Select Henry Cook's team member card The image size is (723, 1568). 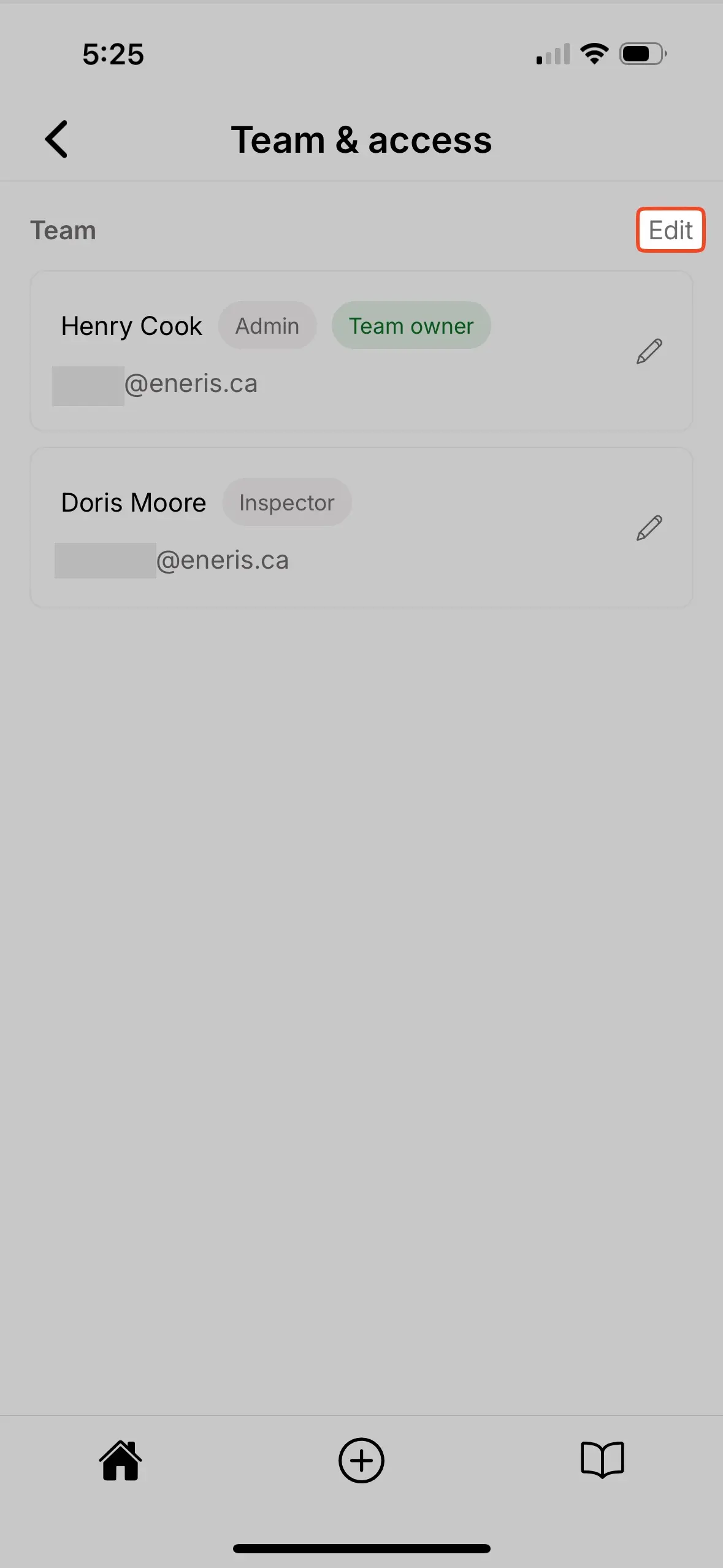pos(361,350)
